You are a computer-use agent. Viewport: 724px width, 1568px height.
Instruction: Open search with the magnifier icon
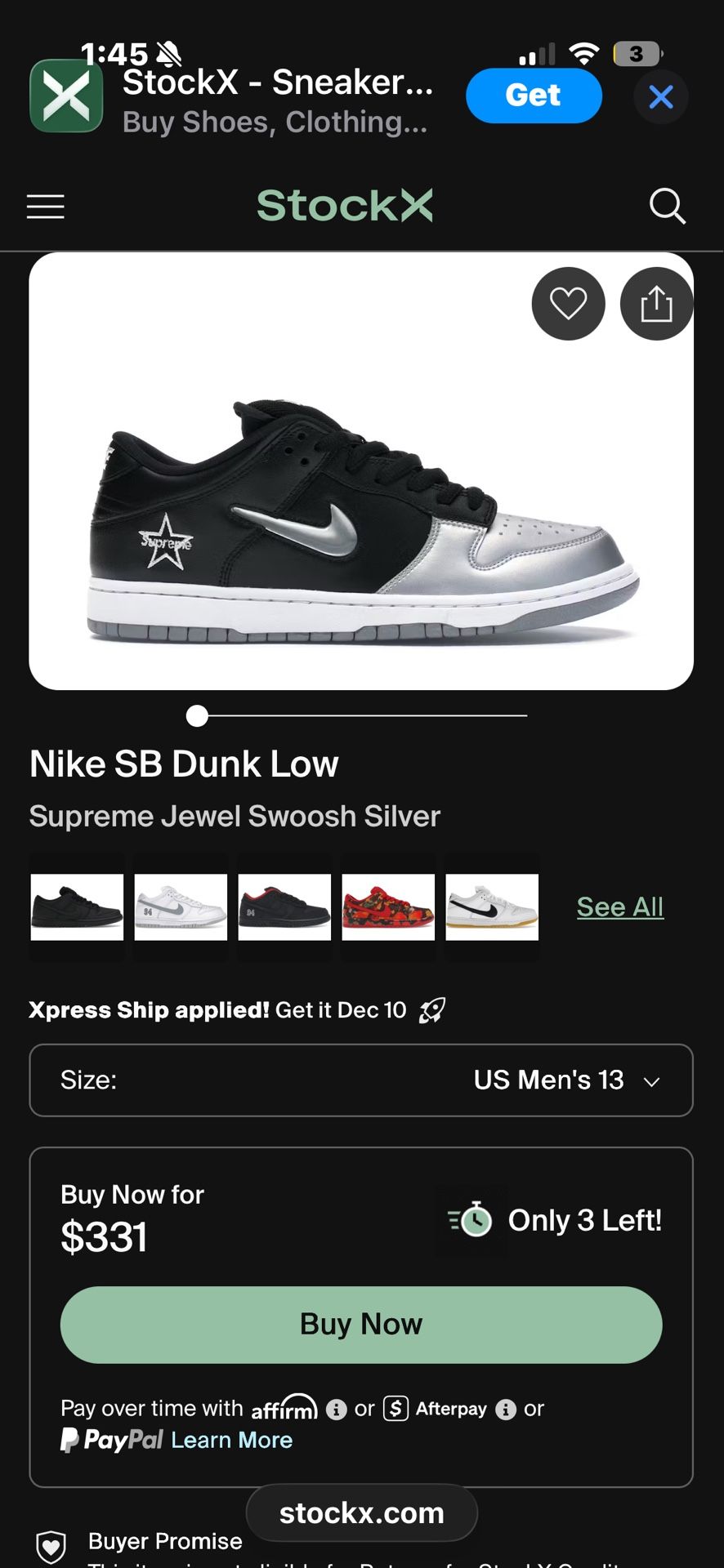667,206
